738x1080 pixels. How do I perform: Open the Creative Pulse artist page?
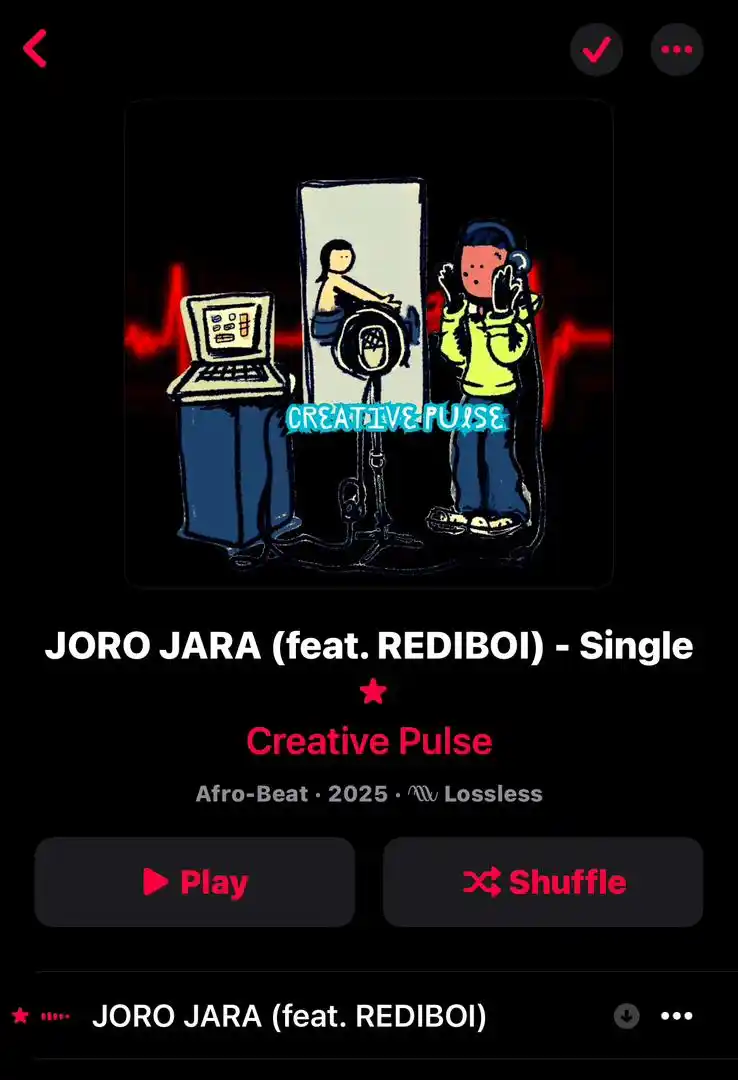pos(369,741)
